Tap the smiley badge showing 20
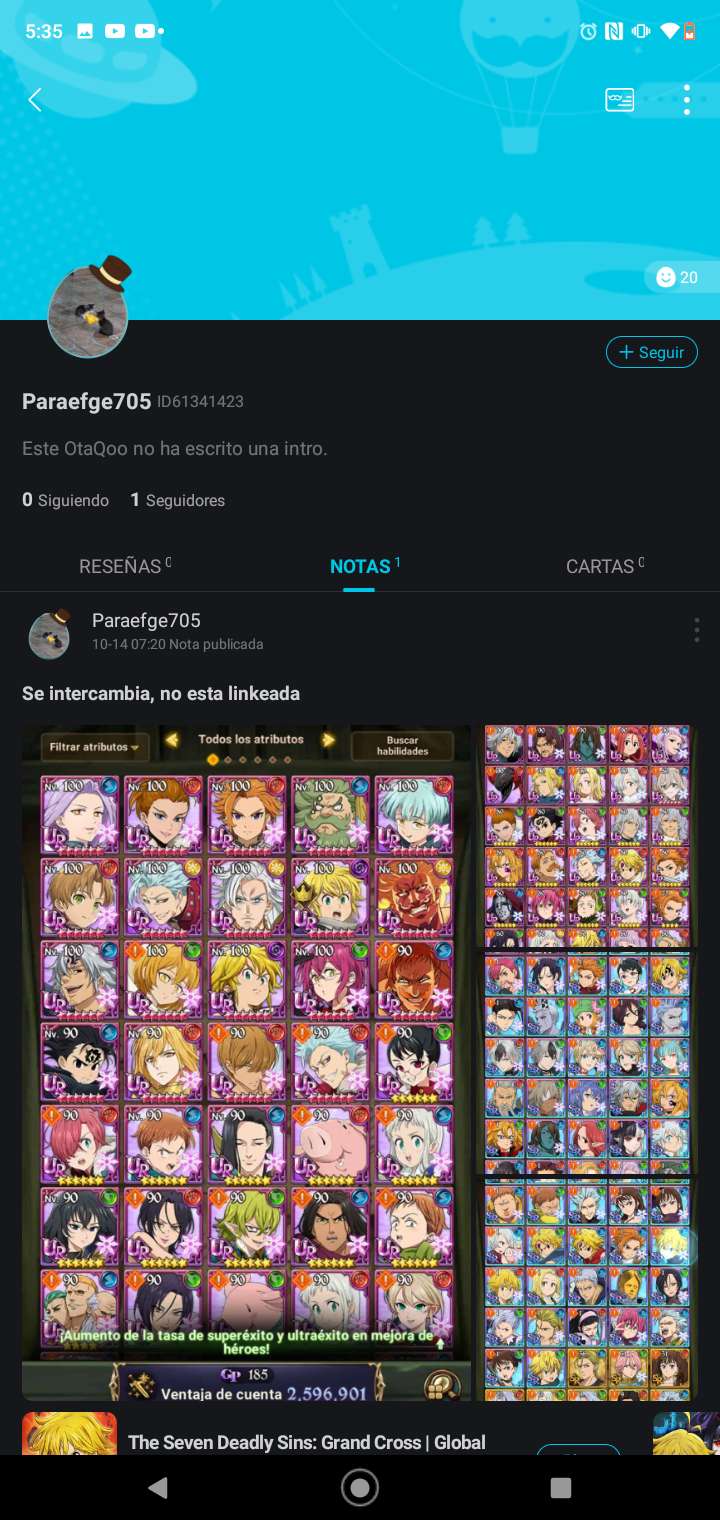 (677, 277)
